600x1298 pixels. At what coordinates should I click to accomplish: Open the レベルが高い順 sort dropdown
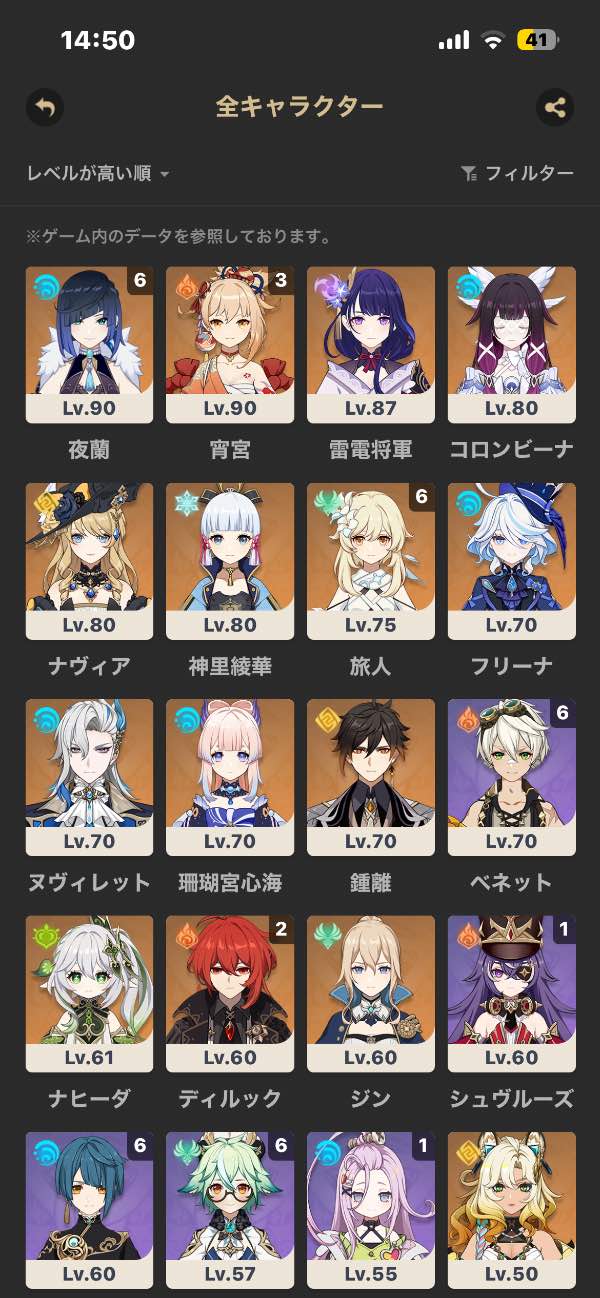98,174
